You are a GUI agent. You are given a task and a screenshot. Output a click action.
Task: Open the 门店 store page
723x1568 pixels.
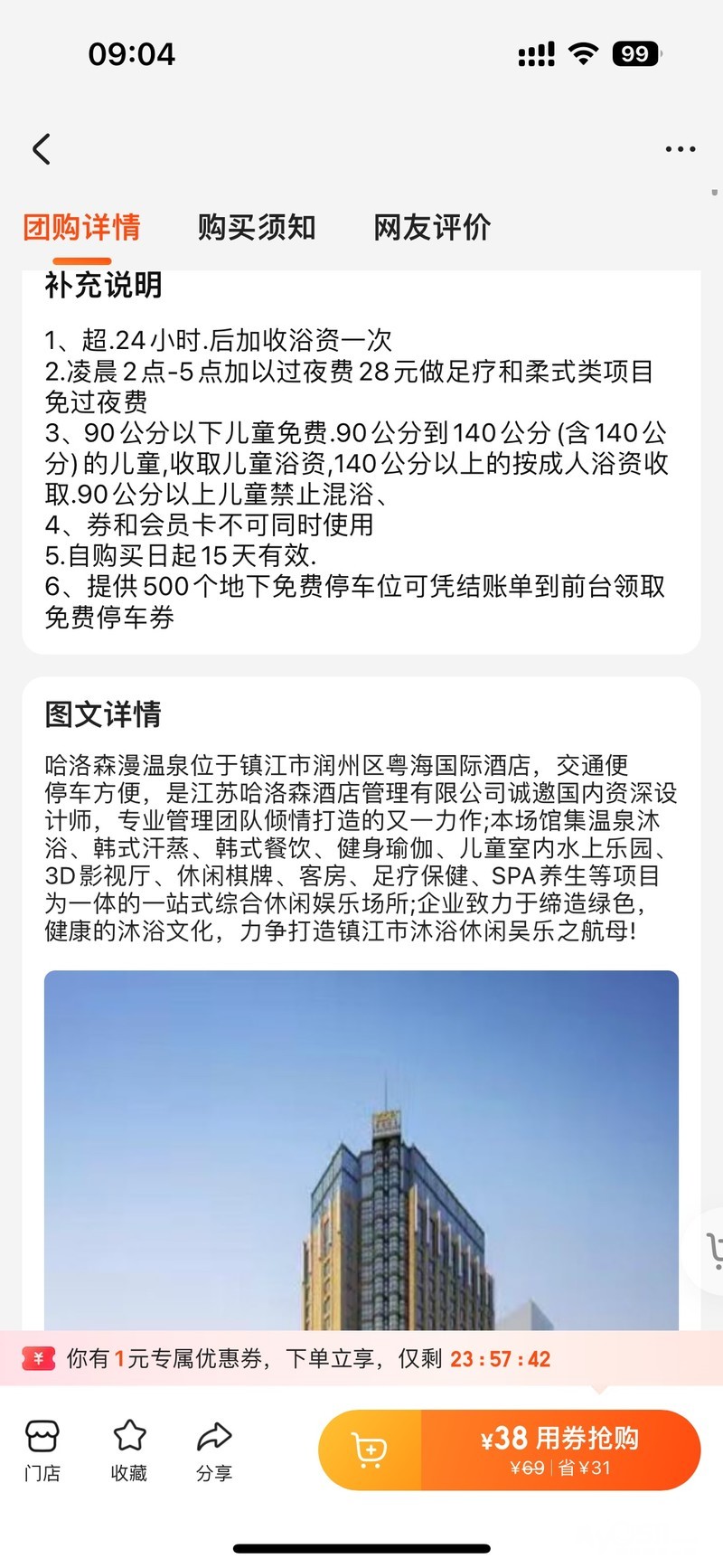click(x=42, y=1450)
